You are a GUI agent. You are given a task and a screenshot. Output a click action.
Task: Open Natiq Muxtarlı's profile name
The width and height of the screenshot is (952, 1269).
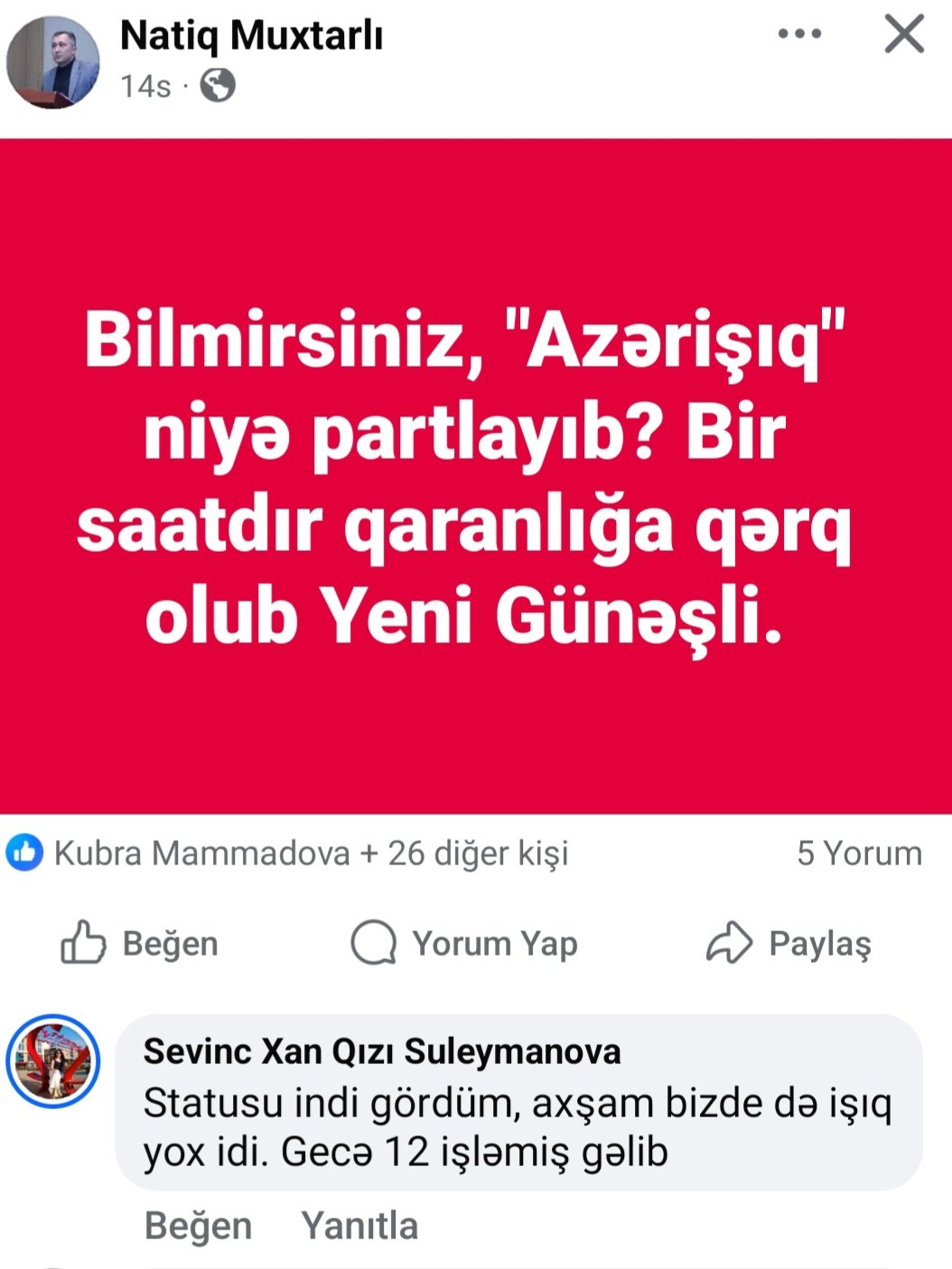251,36
